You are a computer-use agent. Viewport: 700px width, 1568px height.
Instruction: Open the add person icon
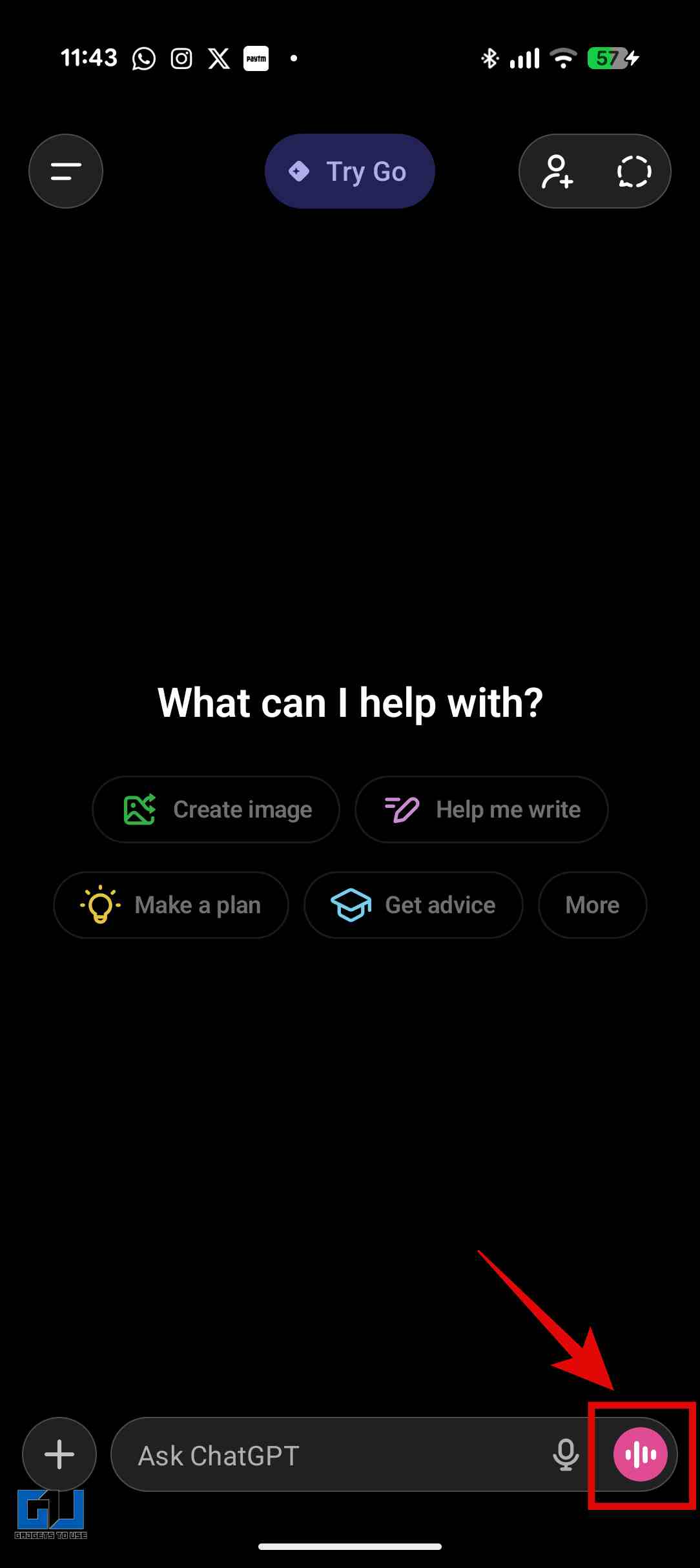click(557, 171)
